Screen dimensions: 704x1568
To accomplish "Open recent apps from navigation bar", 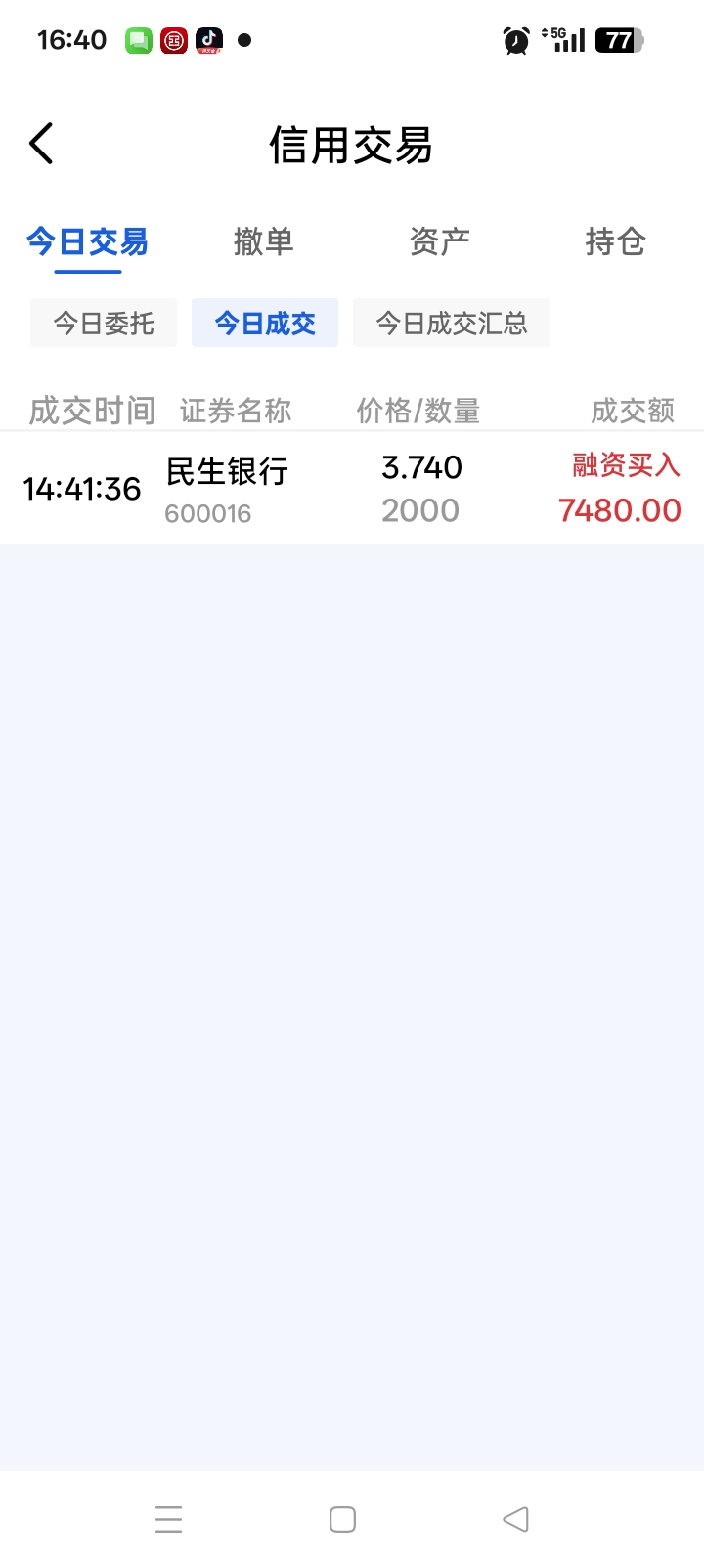I will [168, 1519].
